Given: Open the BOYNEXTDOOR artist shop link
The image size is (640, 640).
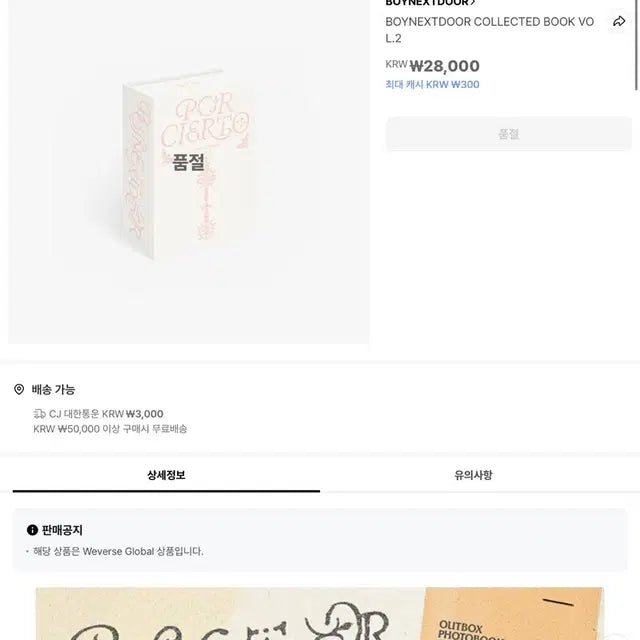Looking at the screenshot, I should pos(430,3).
